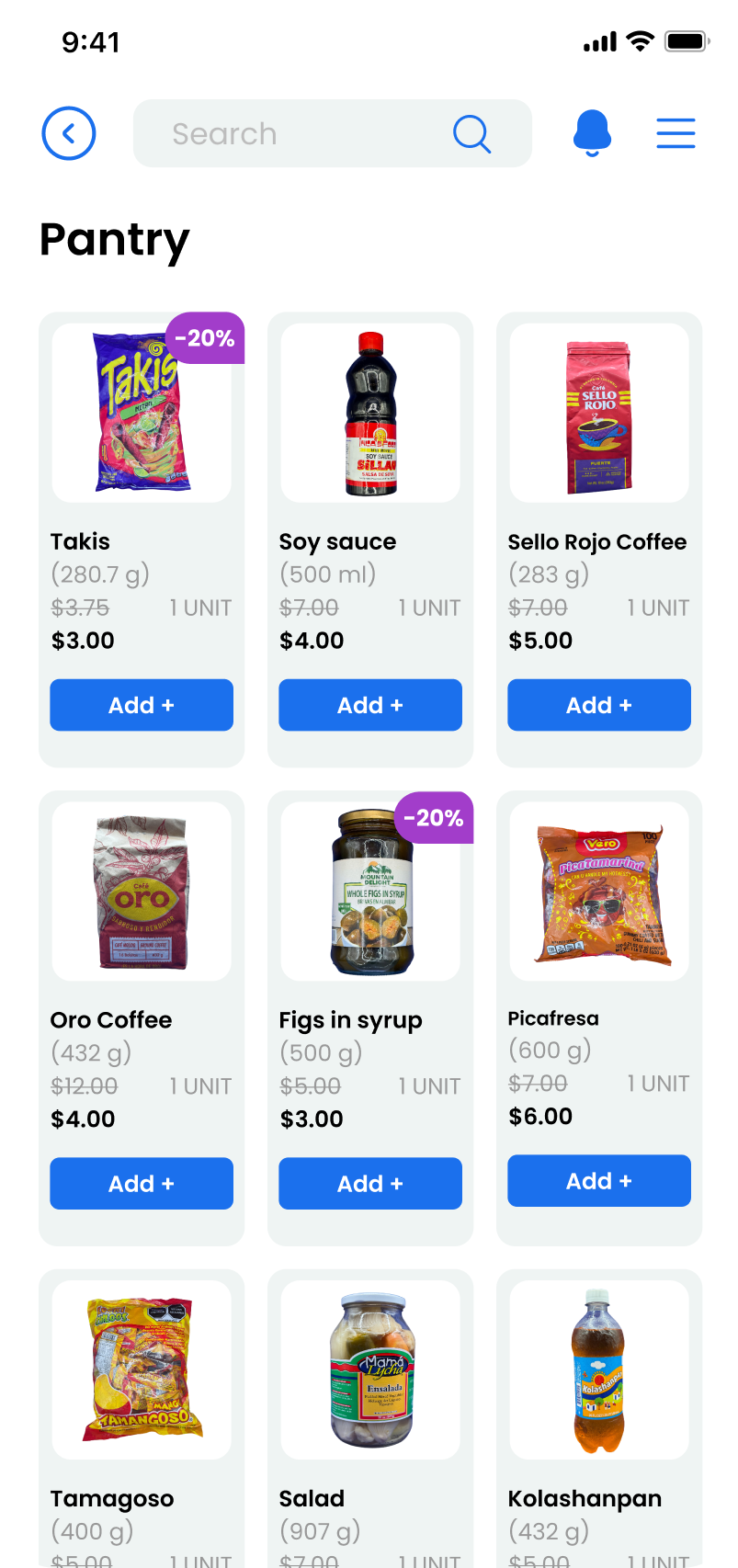Click the -20% discount badge on Takis

204,338
